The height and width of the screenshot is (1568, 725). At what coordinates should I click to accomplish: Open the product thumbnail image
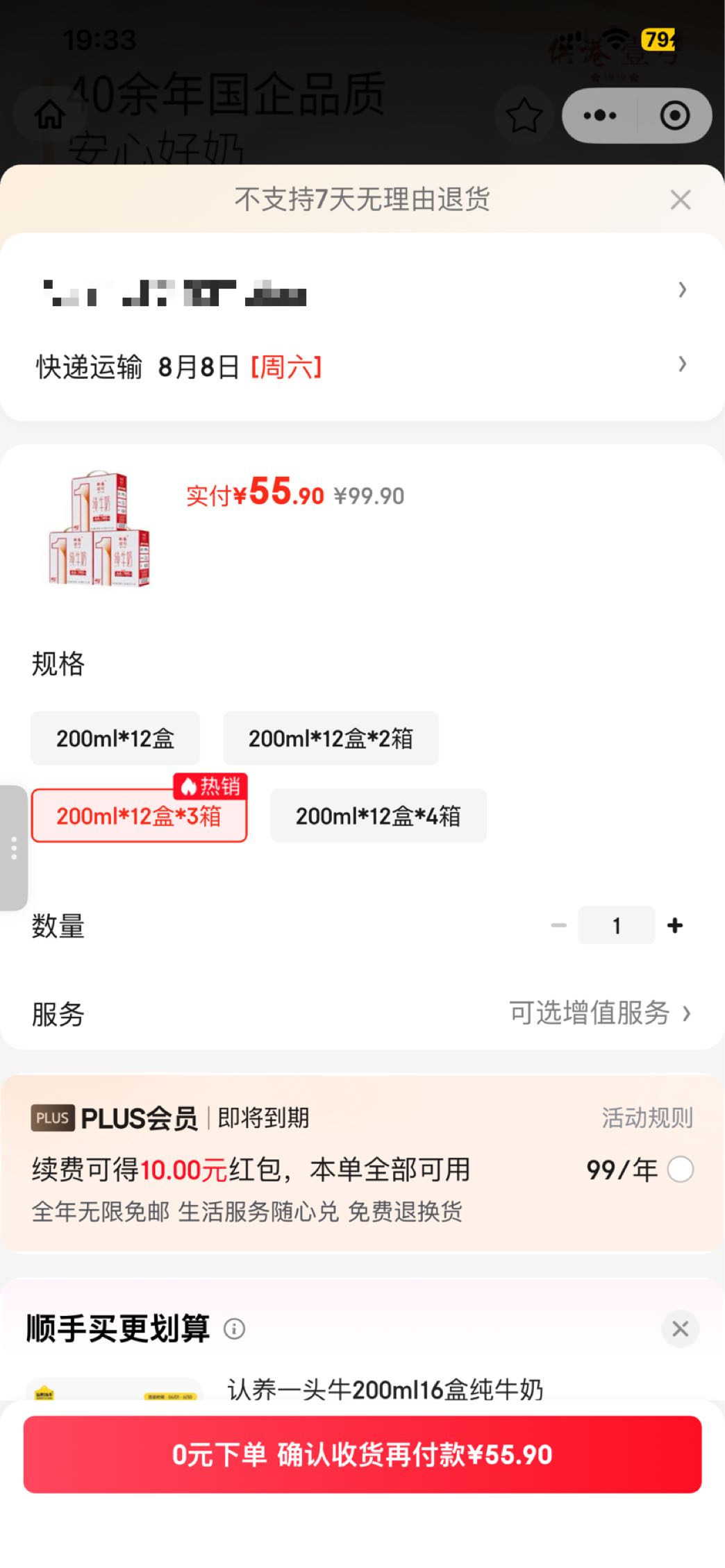click(x=99, y=529)
